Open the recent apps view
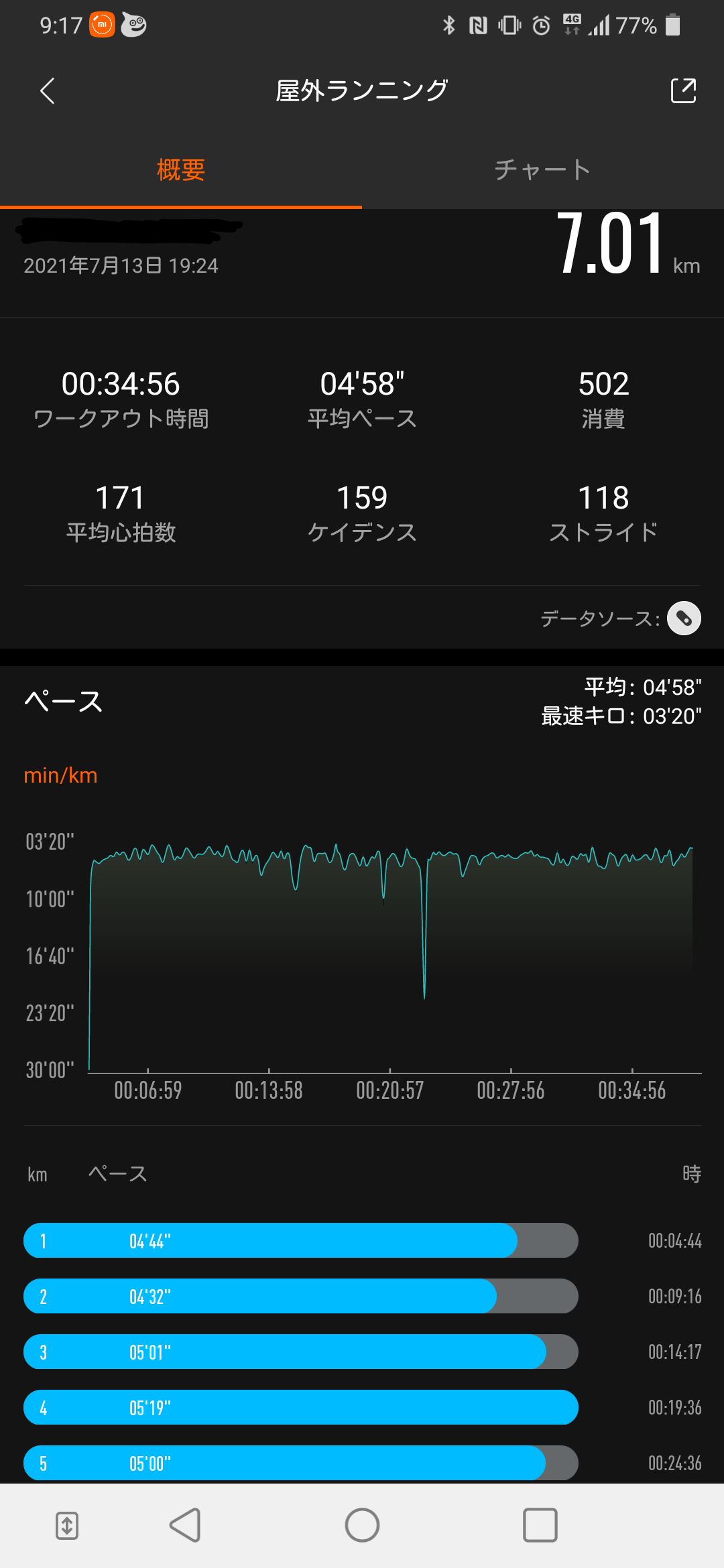This screenshot has width=724, height=1568. click(540, 1525)
